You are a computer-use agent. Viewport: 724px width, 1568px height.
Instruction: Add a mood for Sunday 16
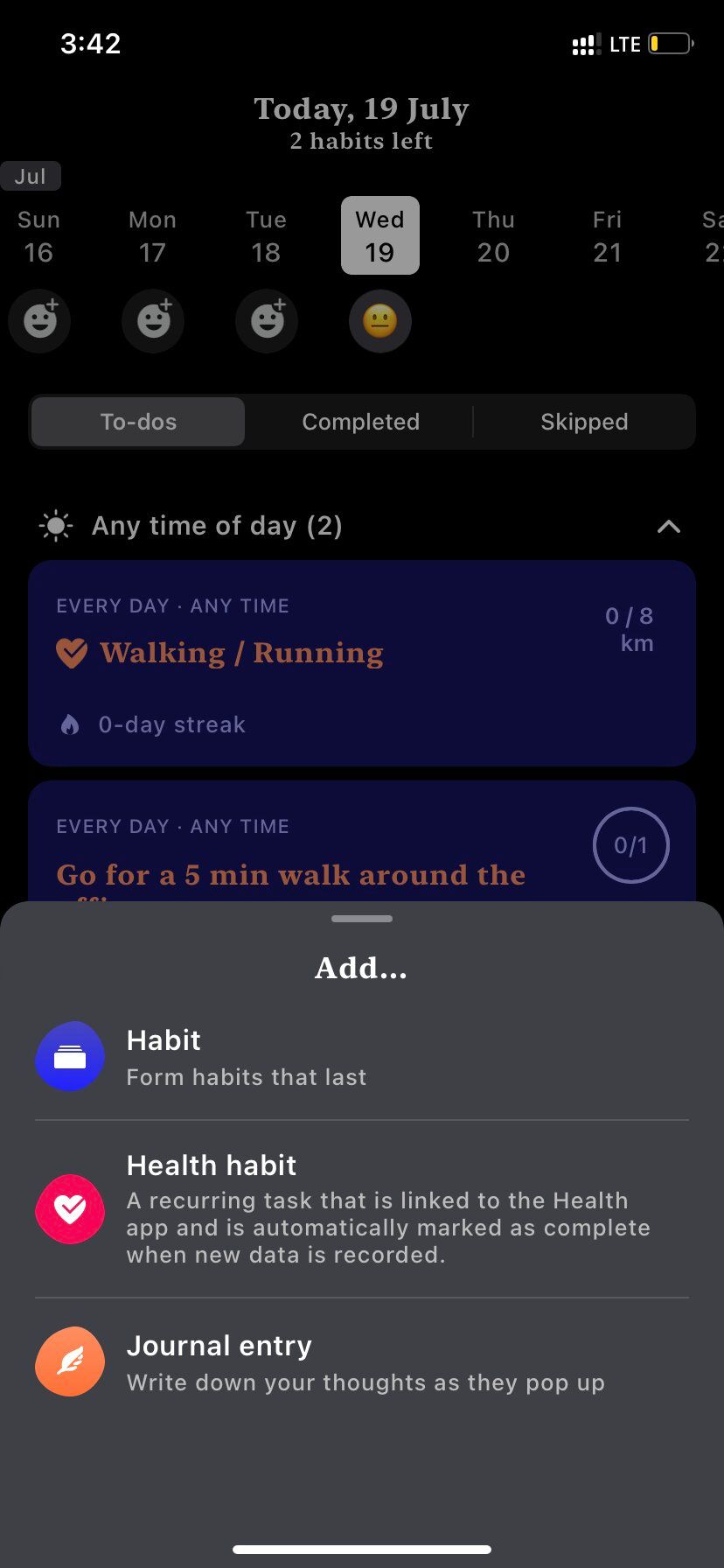[39, 321]
